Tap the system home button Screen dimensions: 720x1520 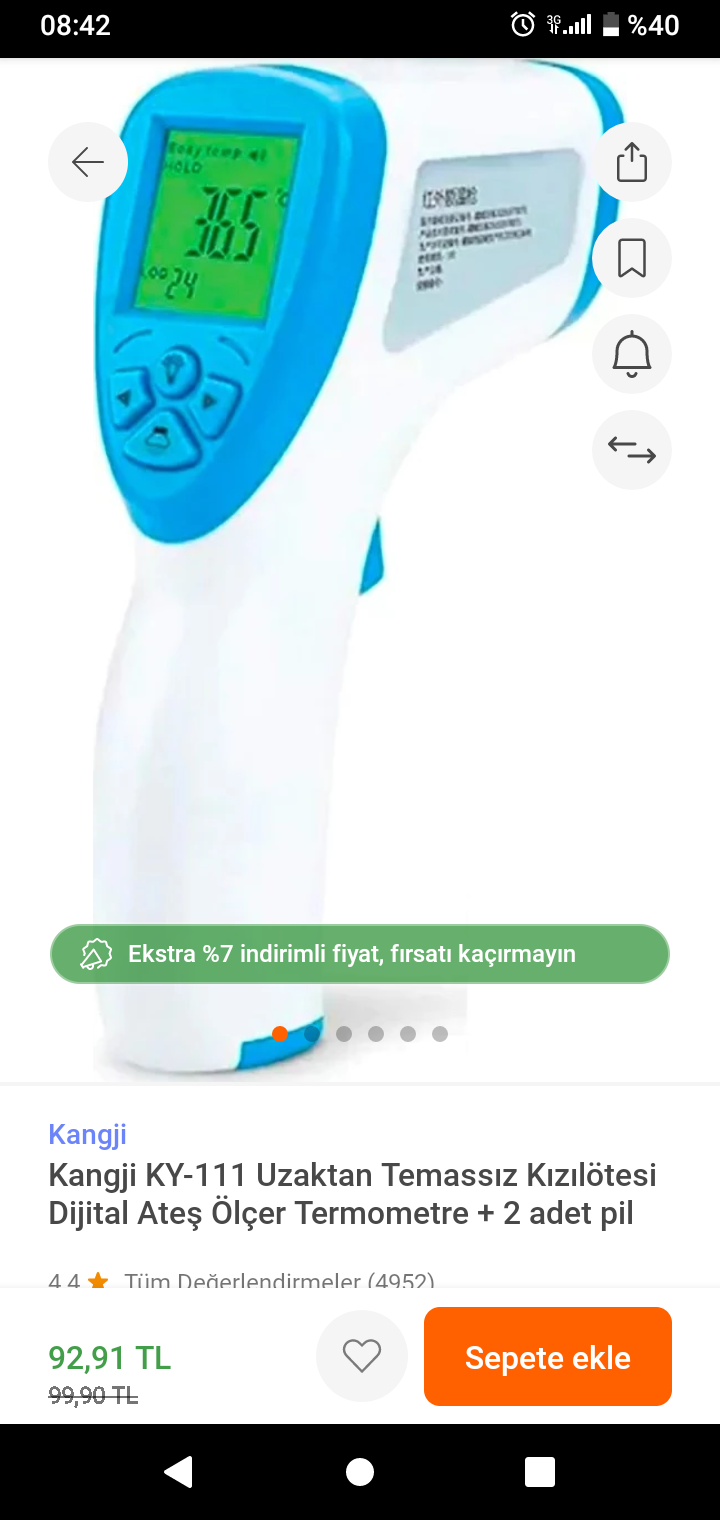[360, 1472]
